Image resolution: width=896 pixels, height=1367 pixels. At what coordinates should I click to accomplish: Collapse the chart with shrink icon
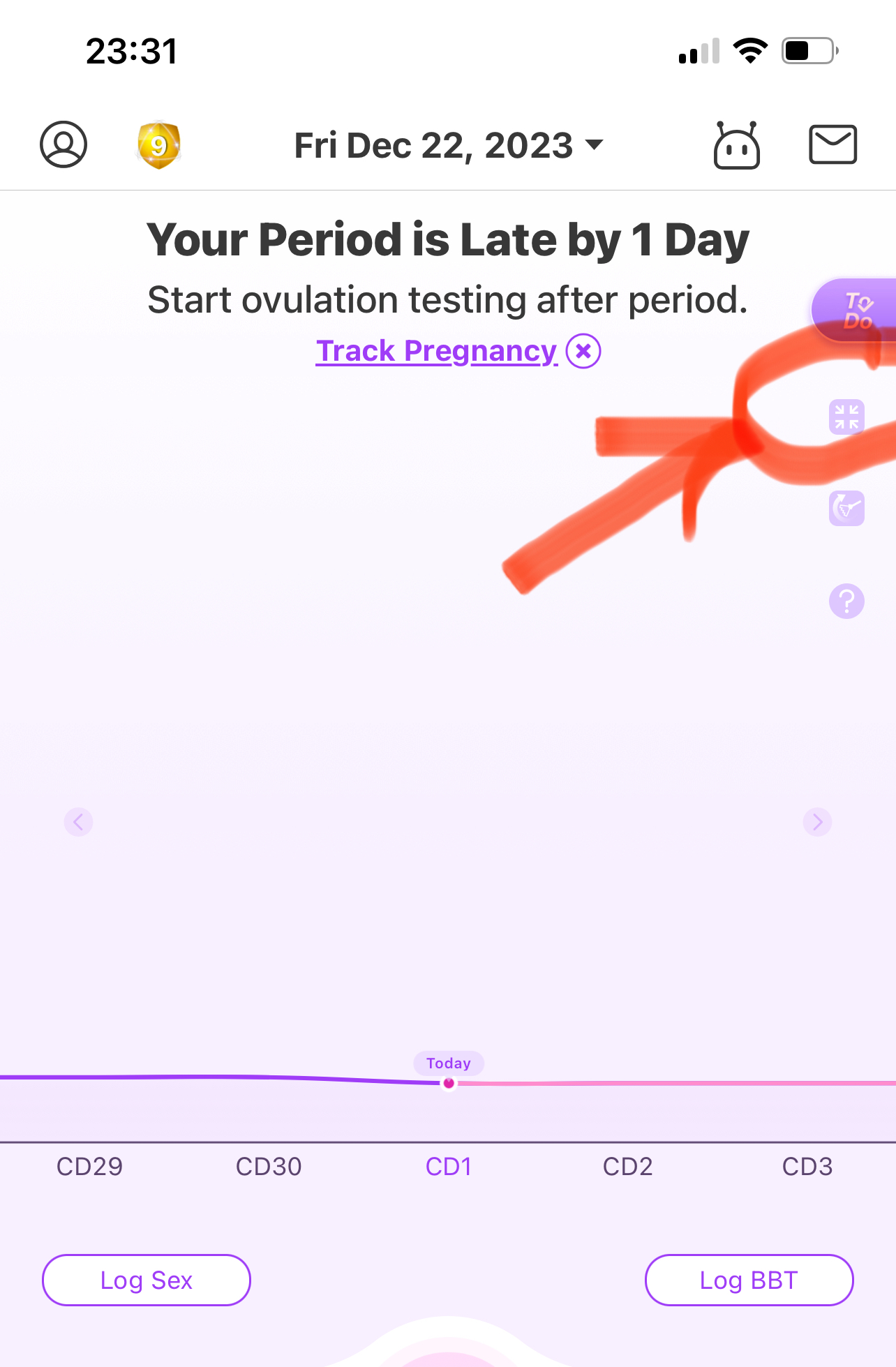[x=846, y=417]
